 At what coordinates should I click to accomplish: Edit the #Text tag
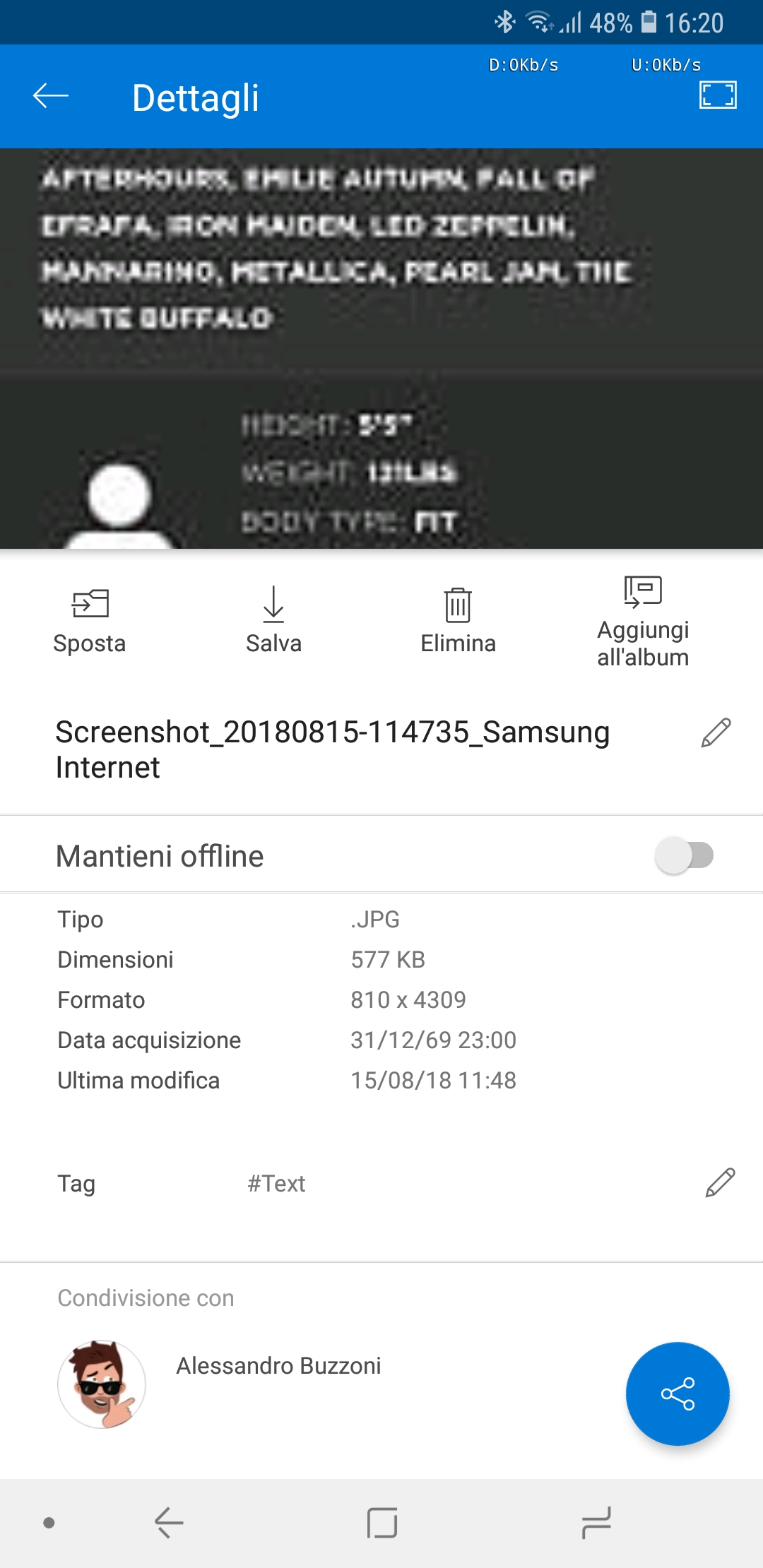(x=720, y=1183)
